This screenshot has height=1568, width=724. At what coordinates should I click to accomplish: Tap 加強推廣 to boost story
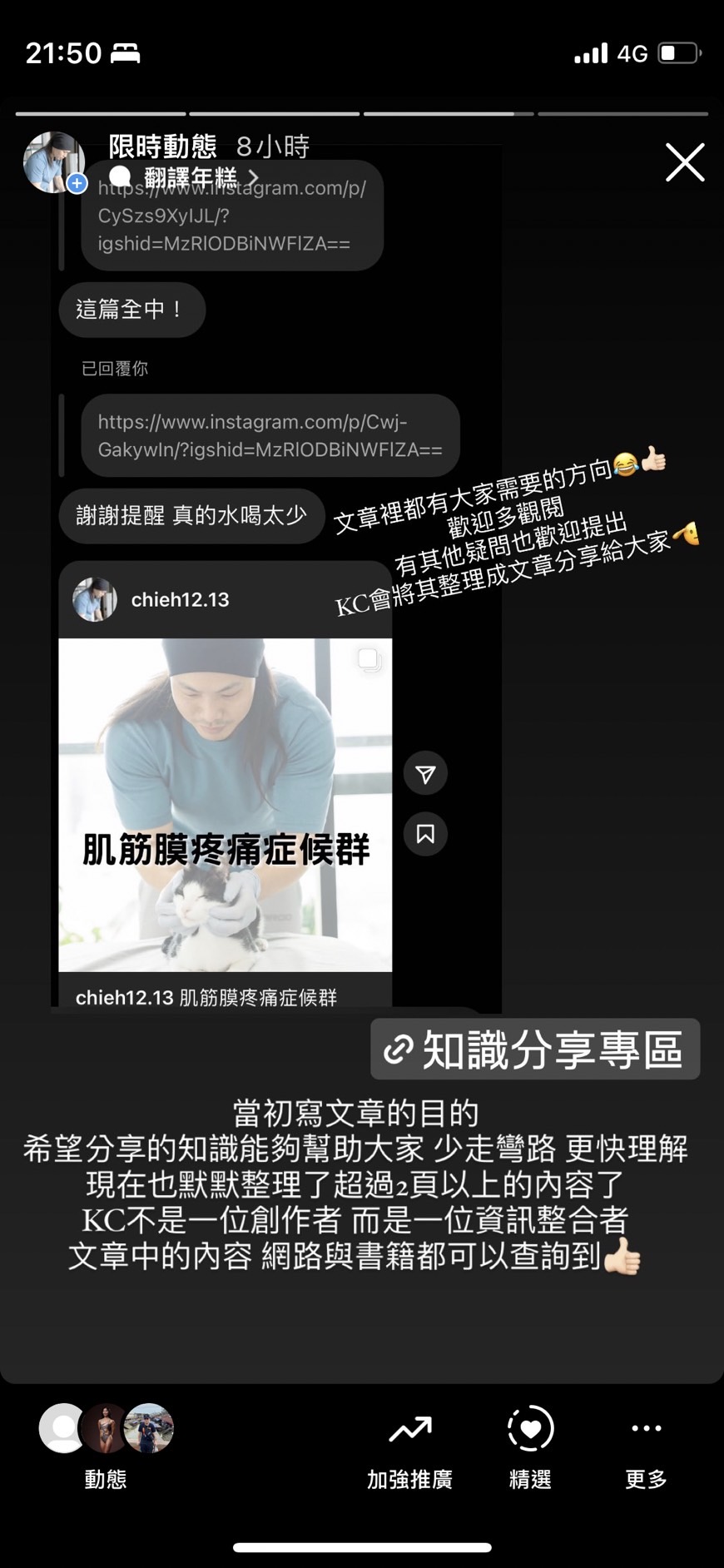click(x=410, y=1446)
